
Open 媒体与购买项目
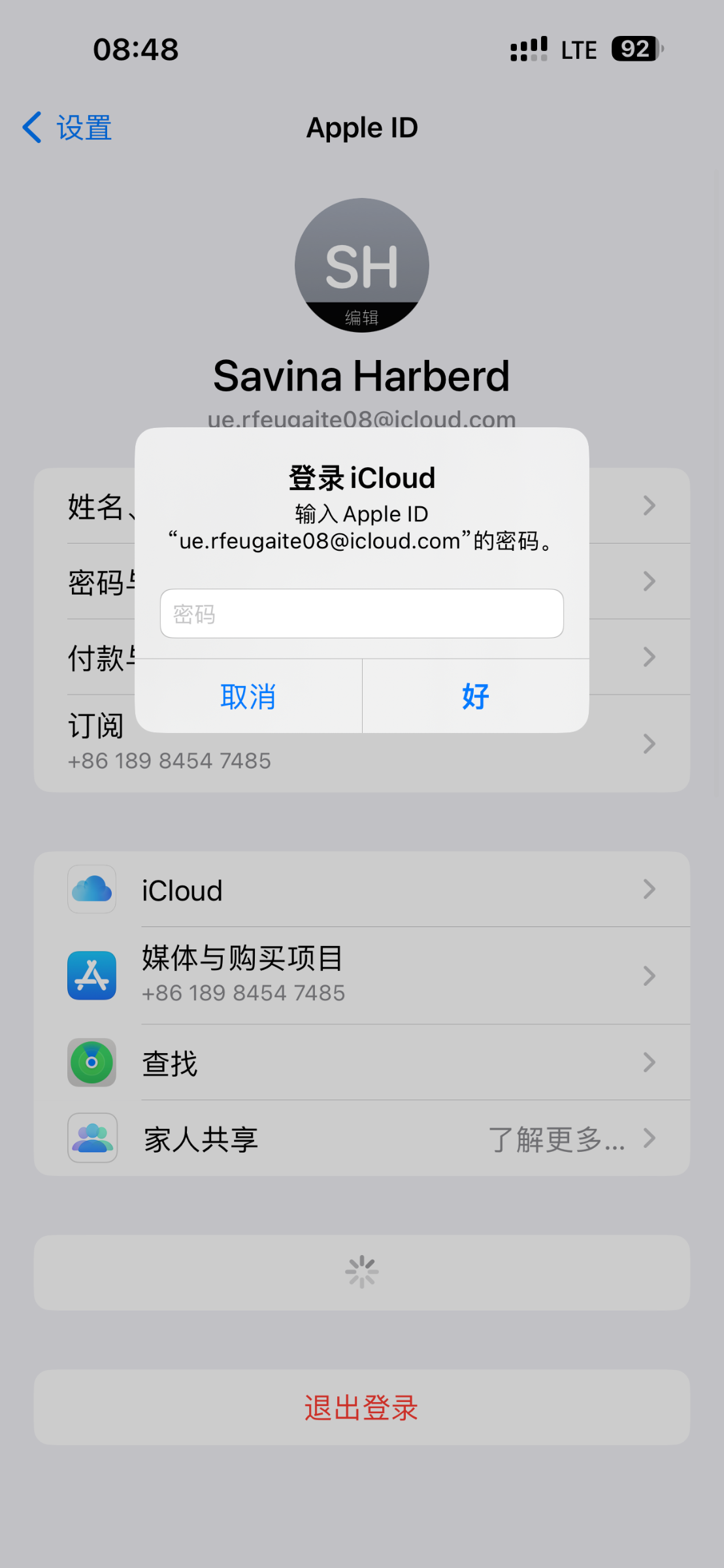[x=361, y=975]
